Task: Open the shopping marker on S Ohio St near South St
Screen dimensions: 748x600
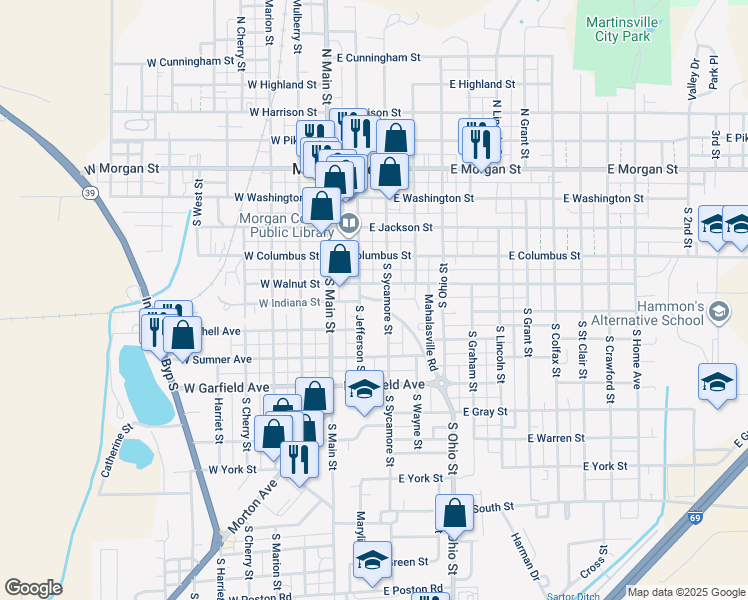Action: tap(454, 514)
